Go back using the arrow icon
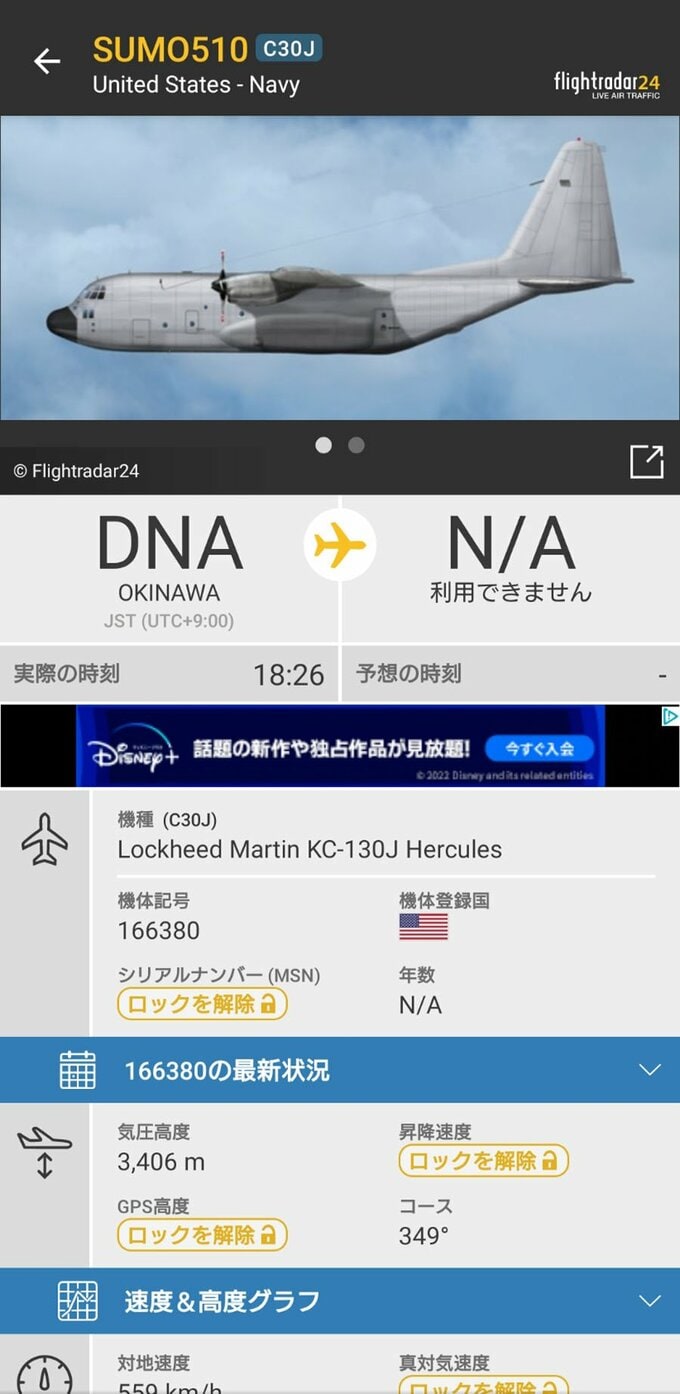Viewport: 680px width, 1394px height. [x=47, y=61]
